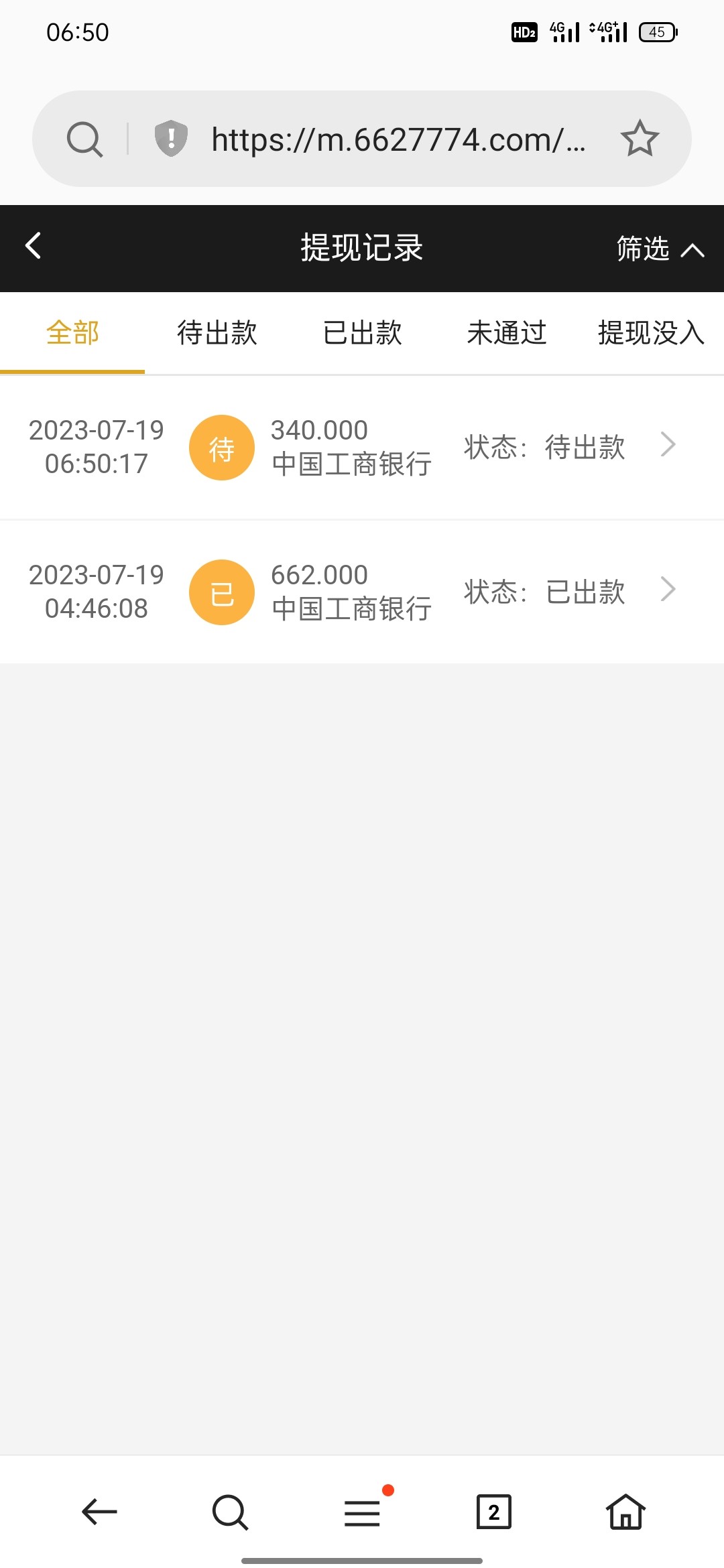Tap the browser address bar URL

(x=398, y=139)
